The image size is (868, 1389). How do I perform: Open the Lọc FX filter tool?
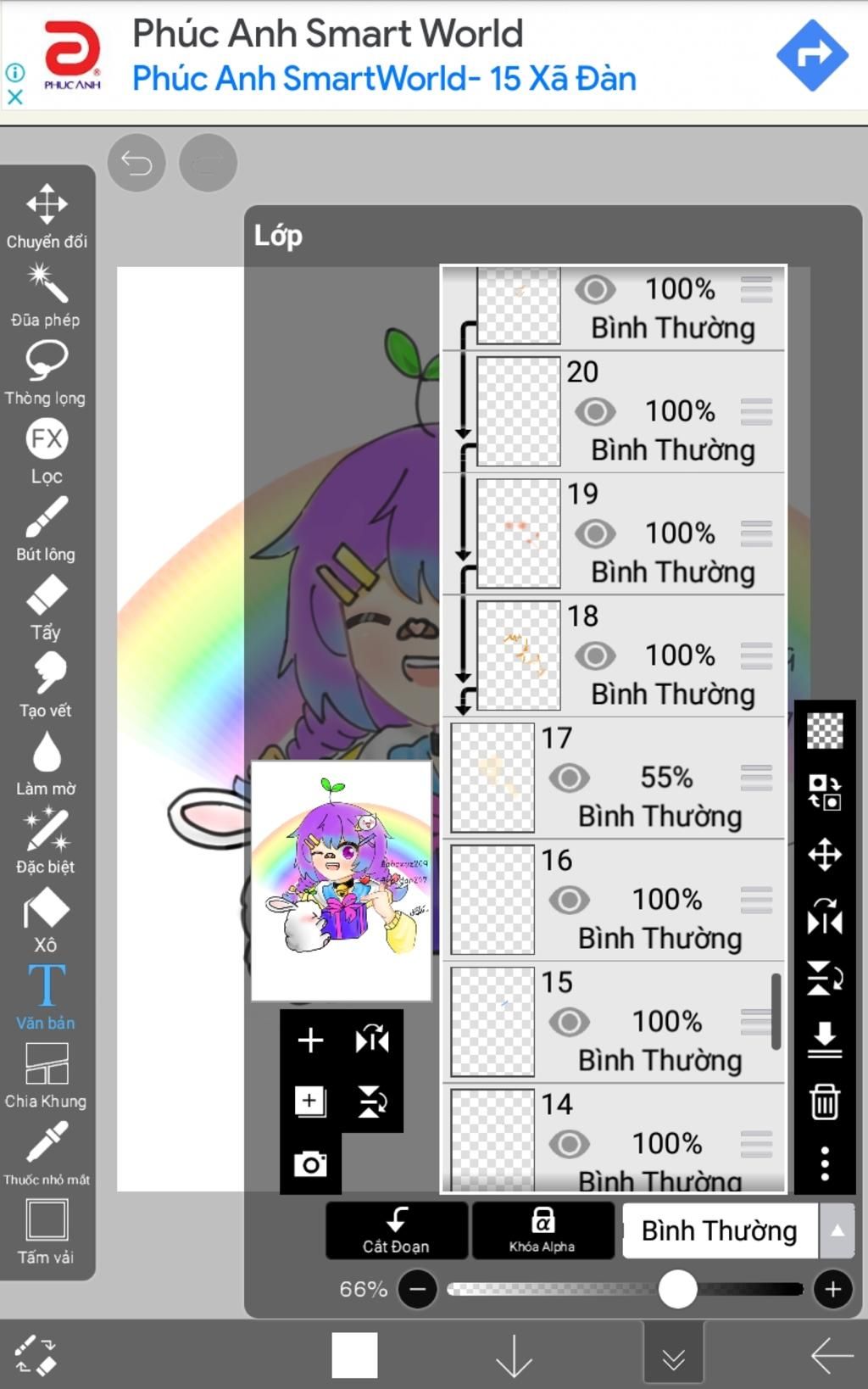(46, 451)
